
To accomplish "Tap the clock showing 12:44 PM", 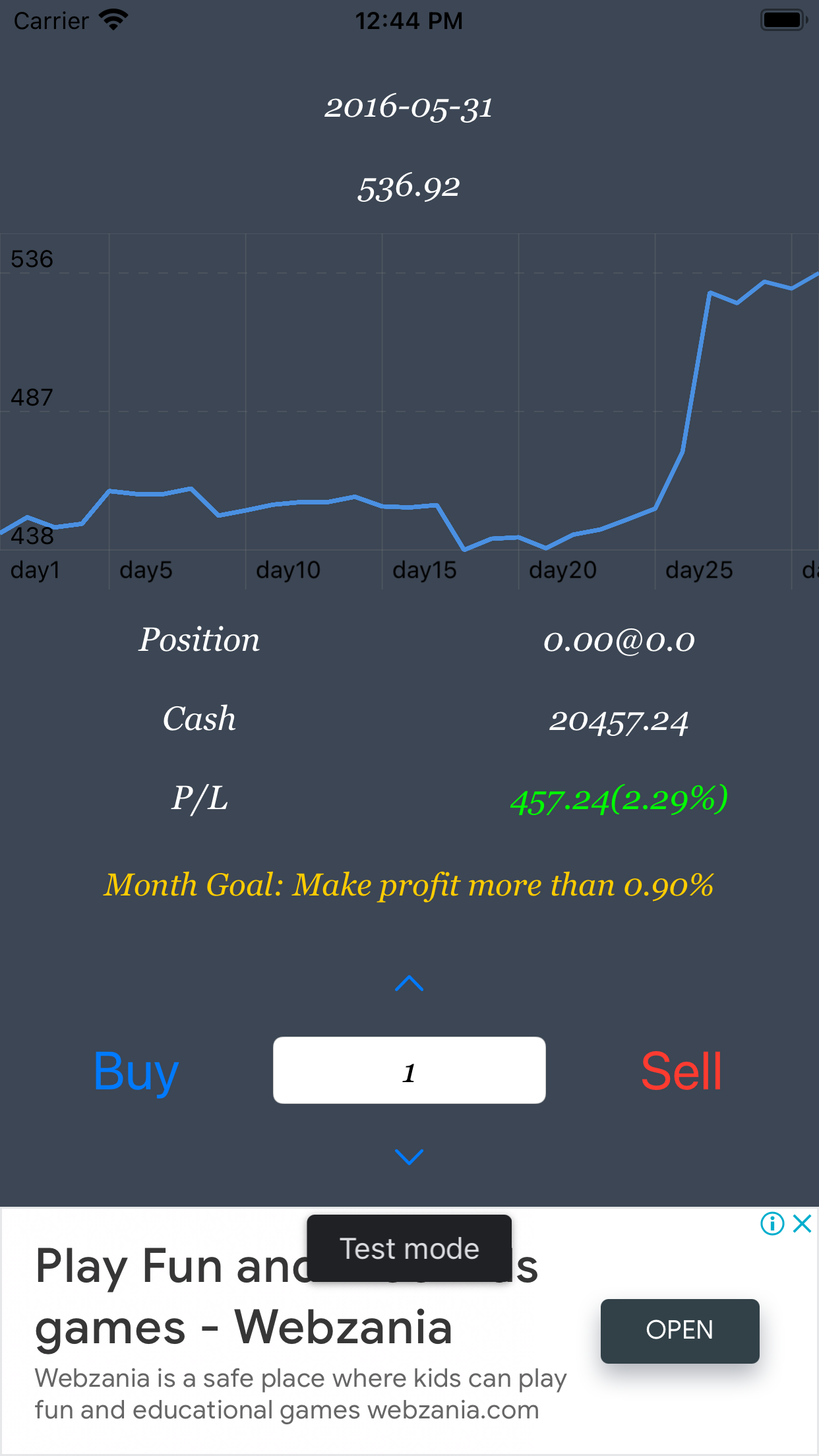I will click(x=409, y=20).
